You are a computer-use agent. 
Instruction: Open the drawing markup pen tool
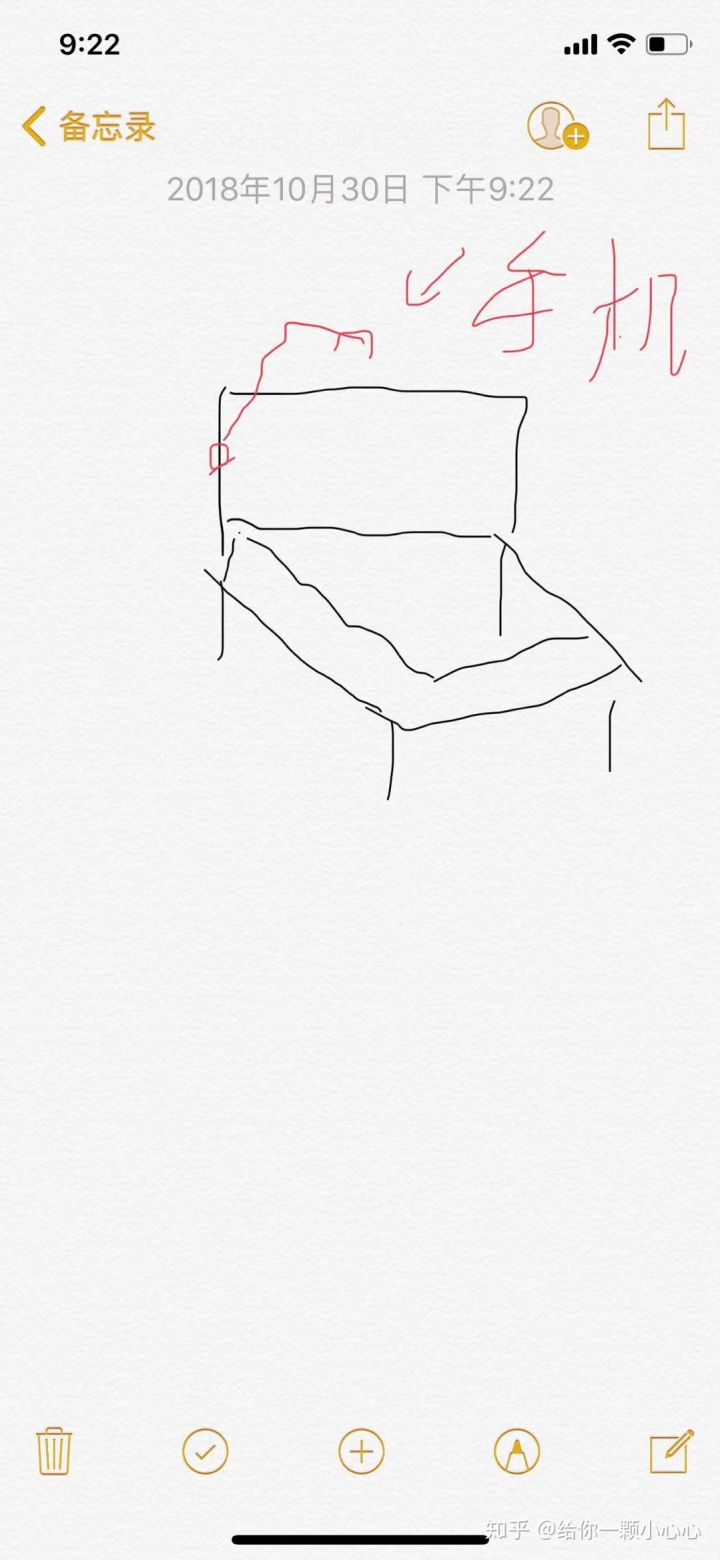[516, 1451]
